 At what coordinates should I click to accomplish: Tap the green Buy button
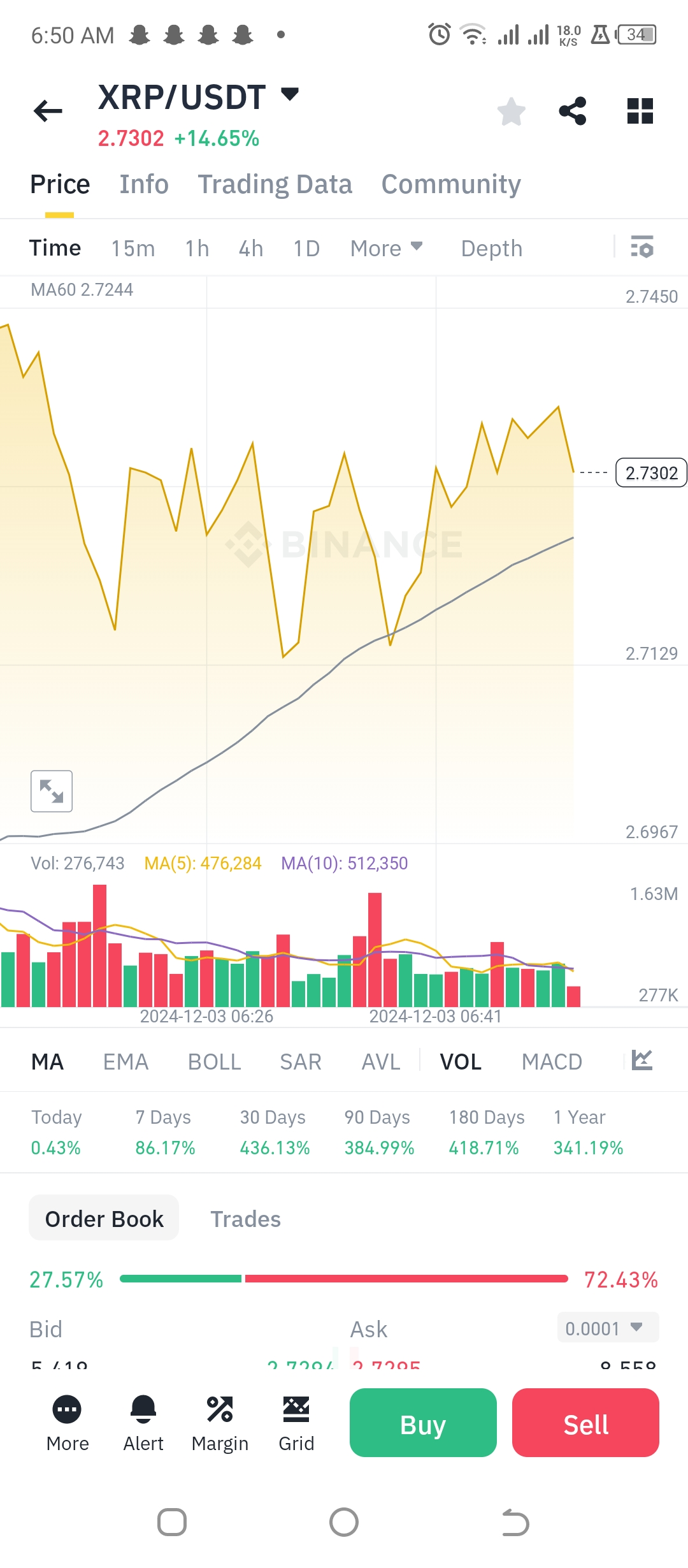423,1423
